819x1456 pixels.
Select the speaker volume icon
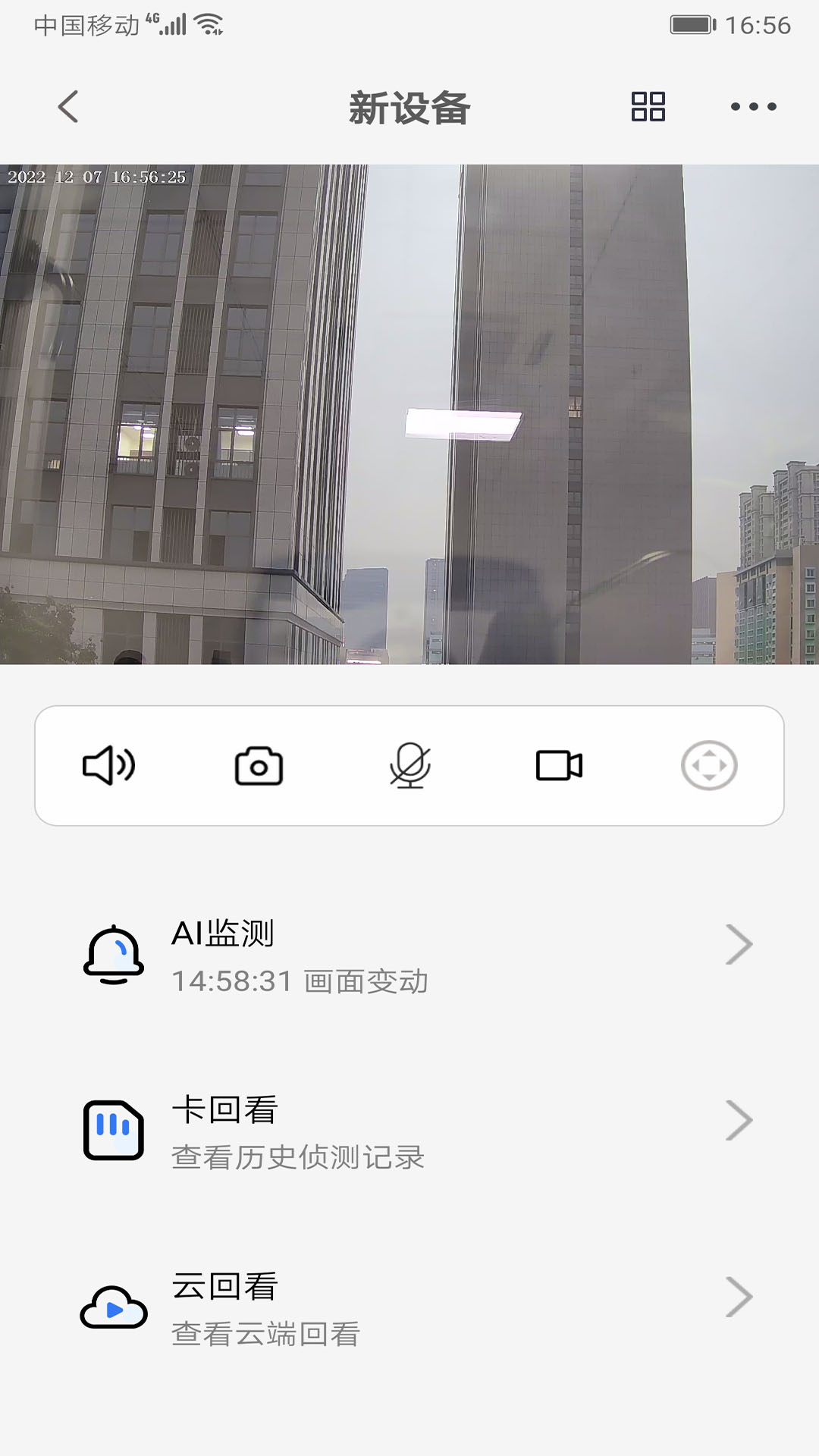(x=110, y=766)
